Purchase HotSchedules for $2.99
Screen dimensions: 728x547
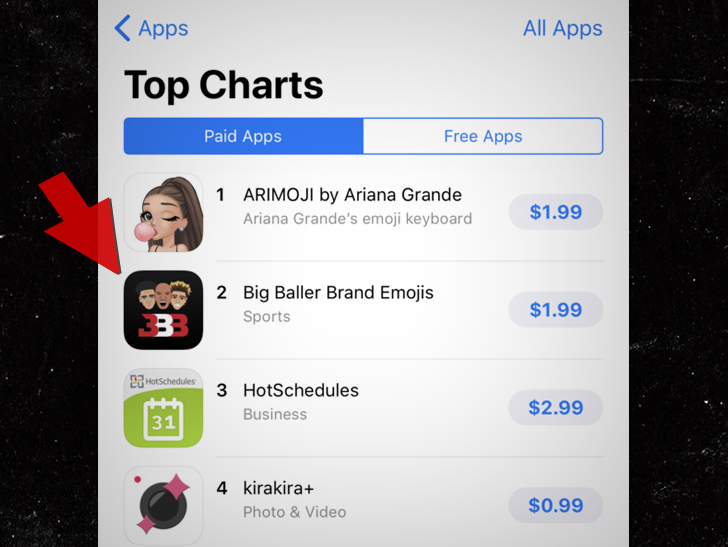(555, 407)
